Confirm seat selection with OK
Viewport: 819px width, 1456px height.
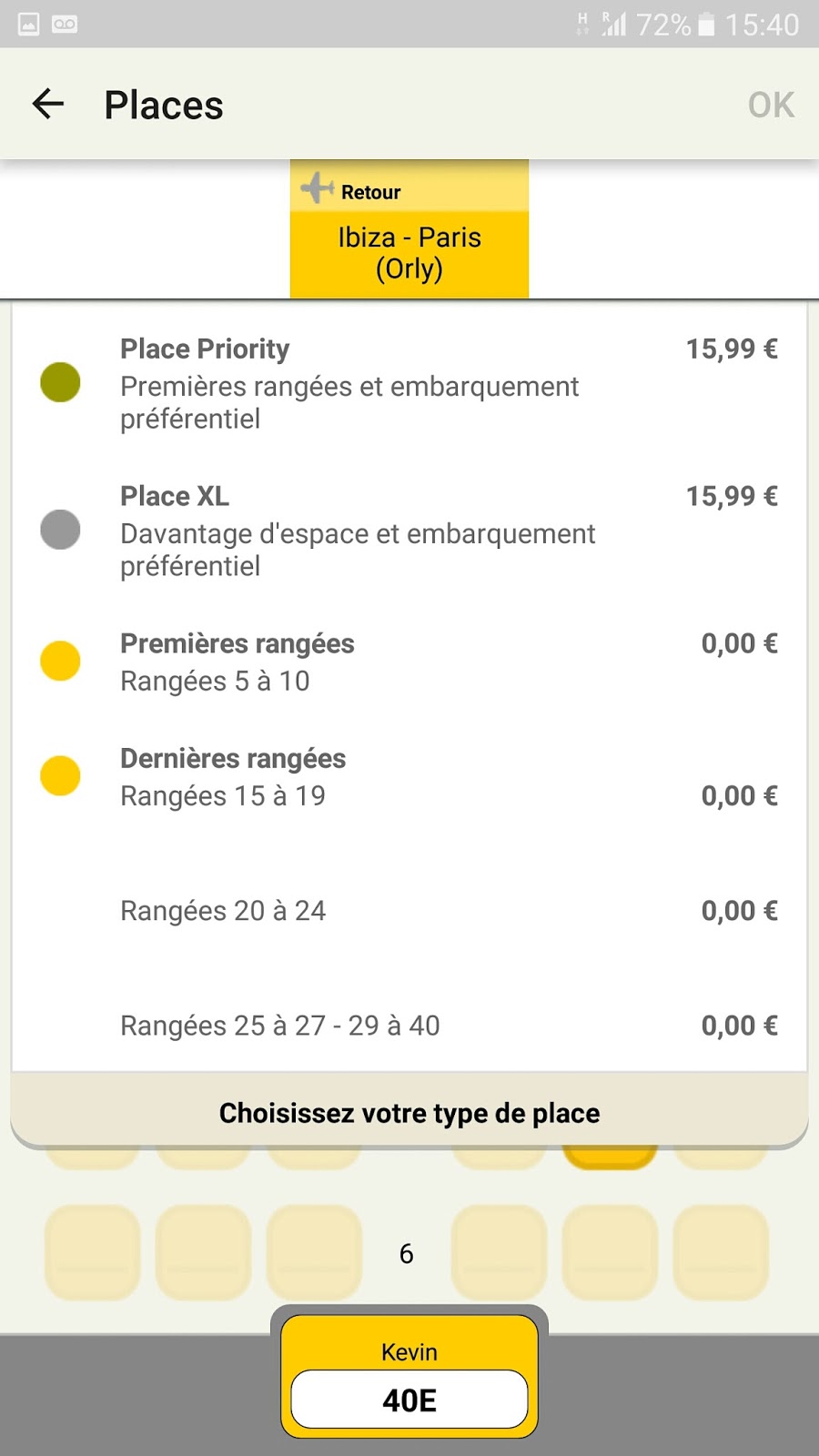[770, 104]
